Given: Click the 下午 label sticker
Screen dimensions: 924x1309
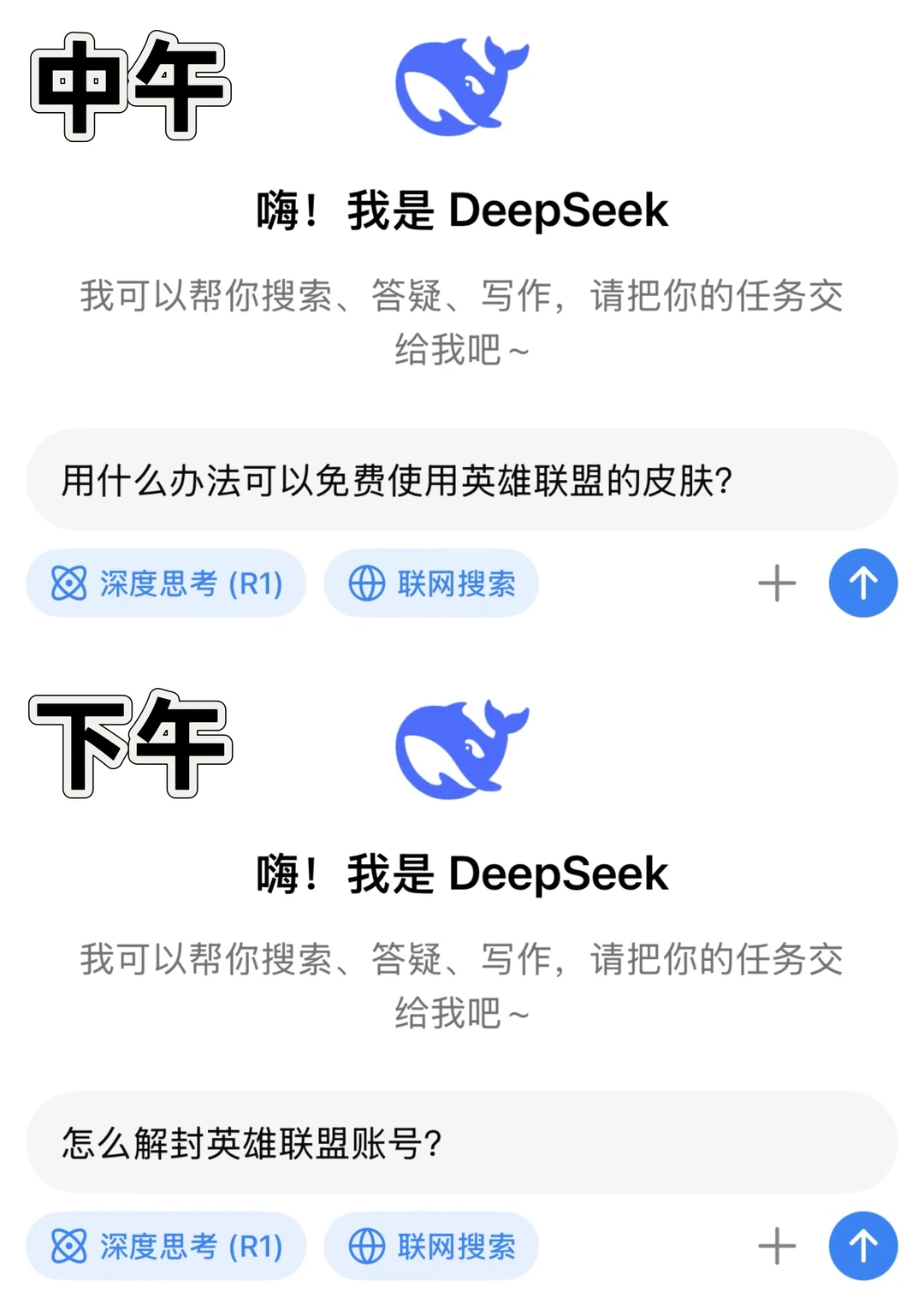Looking at the screenshot, I should click(x=128, y=746).
